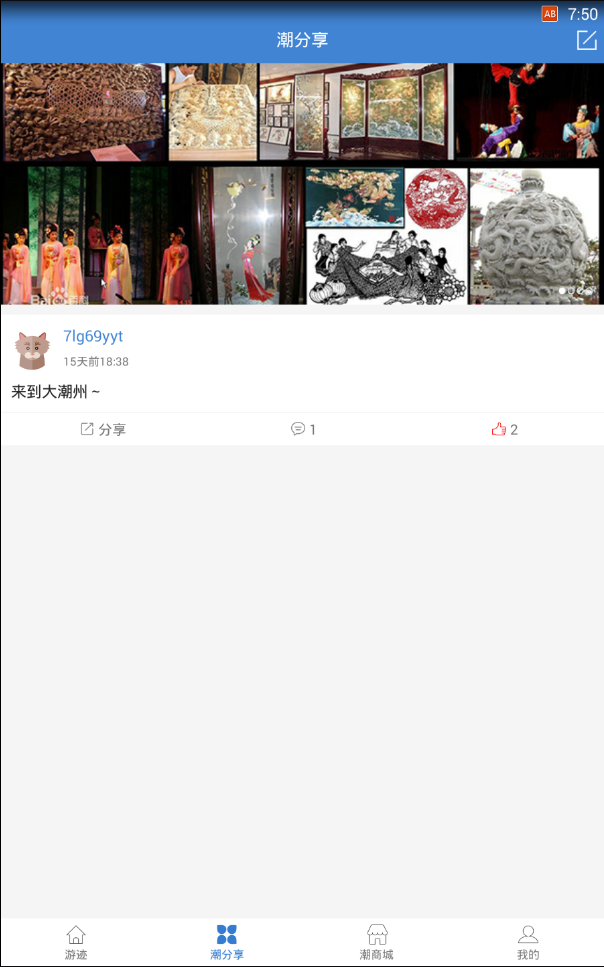Open the compose new post icon
The image size is (604, 967).
586,40
